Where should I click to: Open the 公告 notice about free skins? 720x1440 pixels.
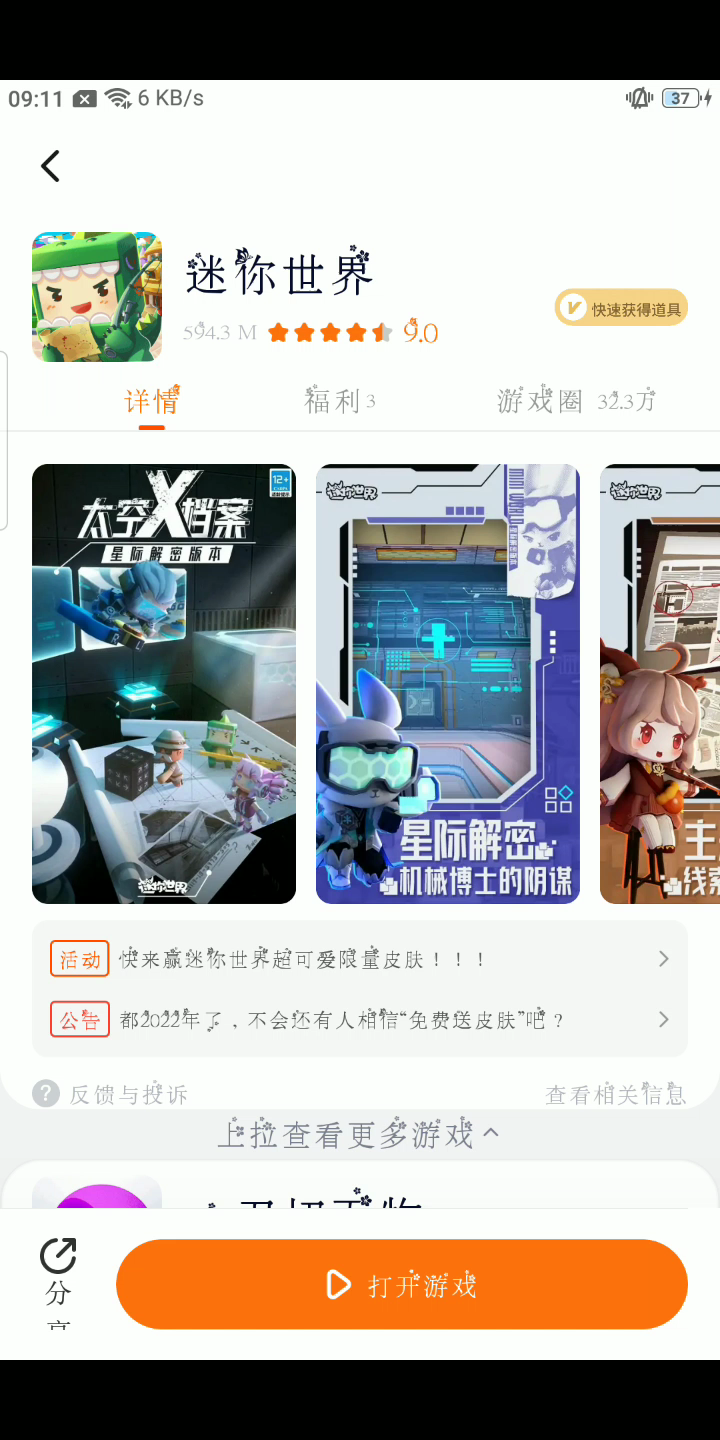(x=360, y=1020)
